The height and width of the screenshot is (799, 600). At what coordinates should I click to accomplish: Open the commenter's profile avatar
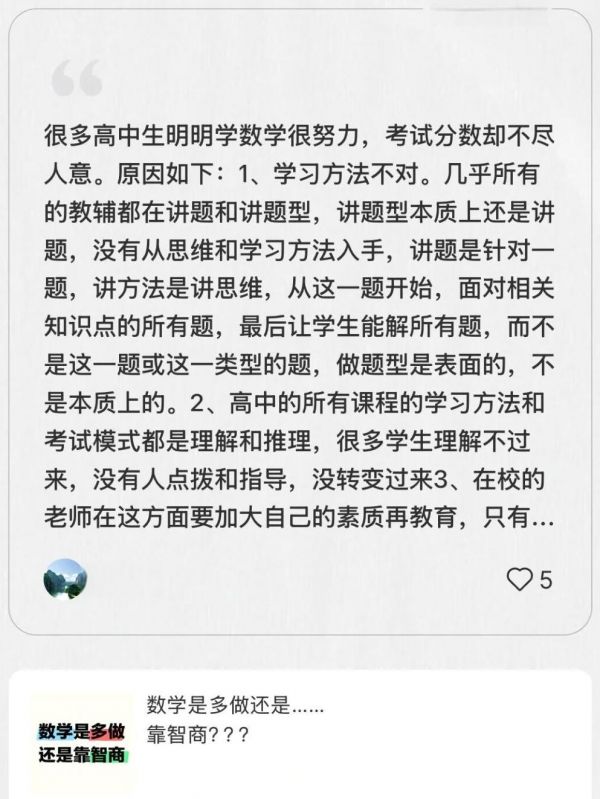tap(66, 579)
